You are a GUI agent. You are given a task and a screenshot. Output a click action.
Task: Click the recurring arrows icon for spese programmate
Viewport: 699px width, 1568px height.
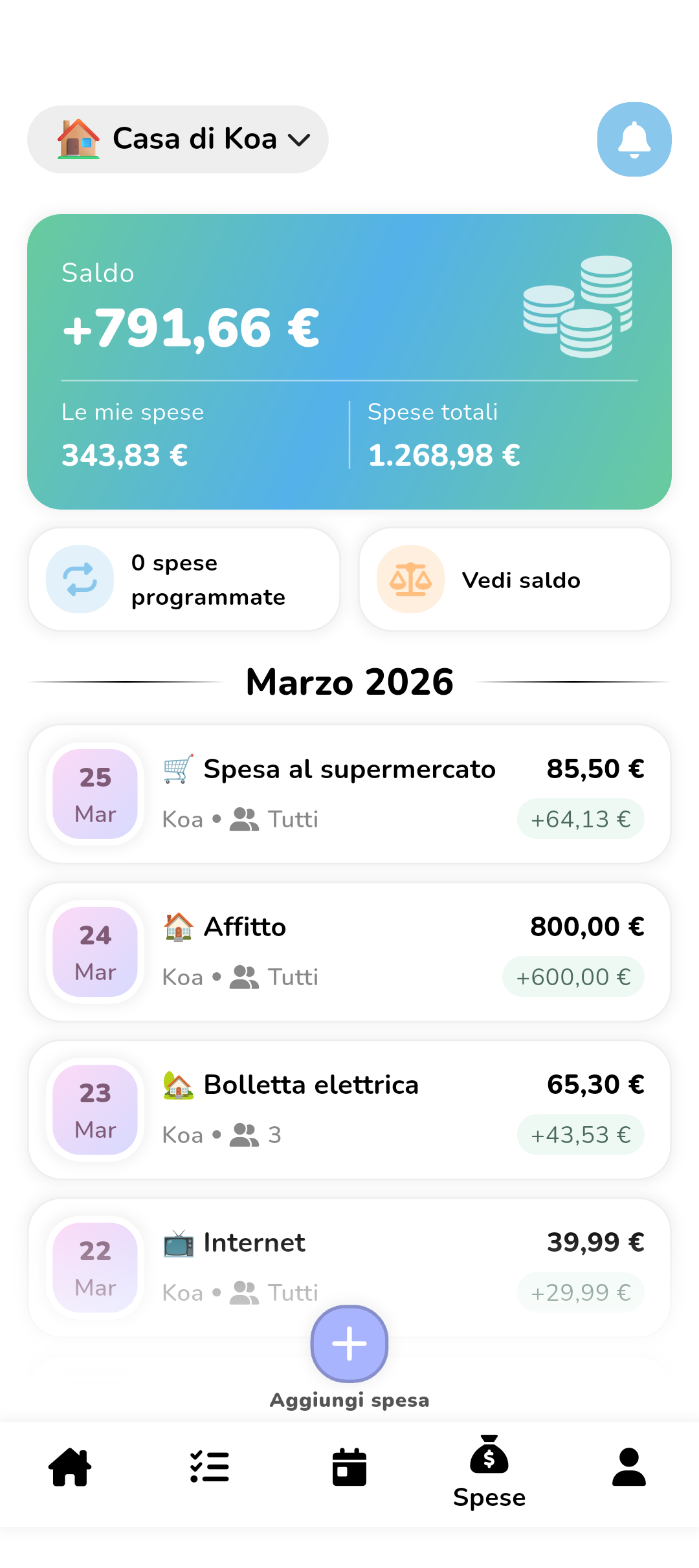(x=78, y=579)
